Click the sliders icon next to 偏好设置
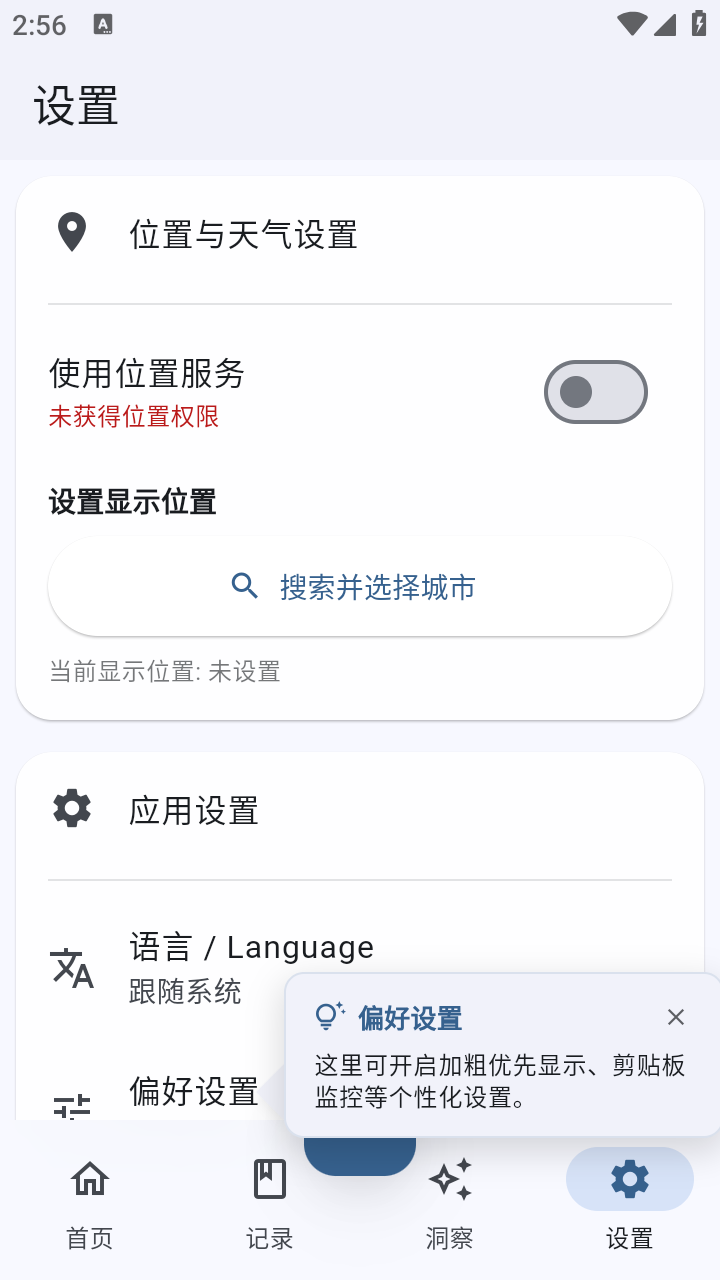This screenshot has height=1280, width=720. 71,1100
